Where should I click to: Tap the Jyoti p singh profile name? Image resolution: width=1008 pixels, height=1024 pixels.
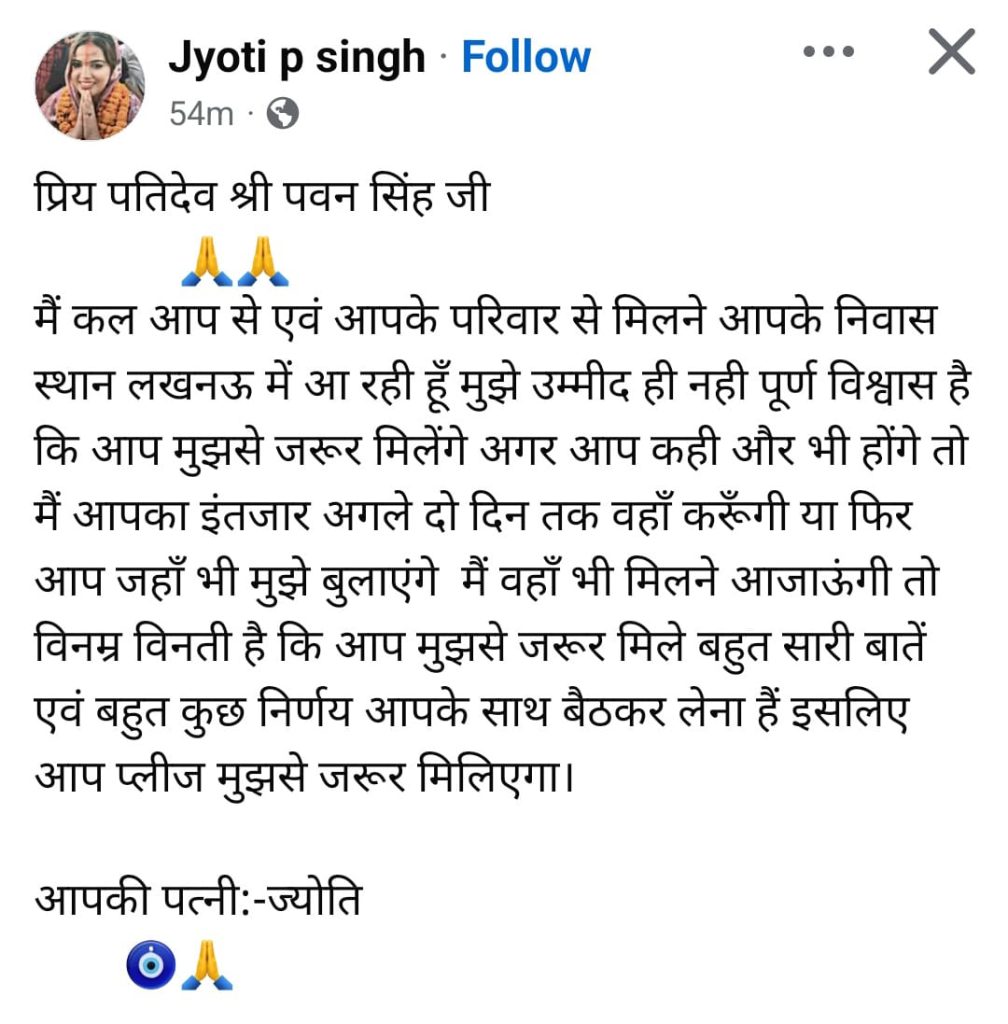pyautogui.click(x=296, y=58)
